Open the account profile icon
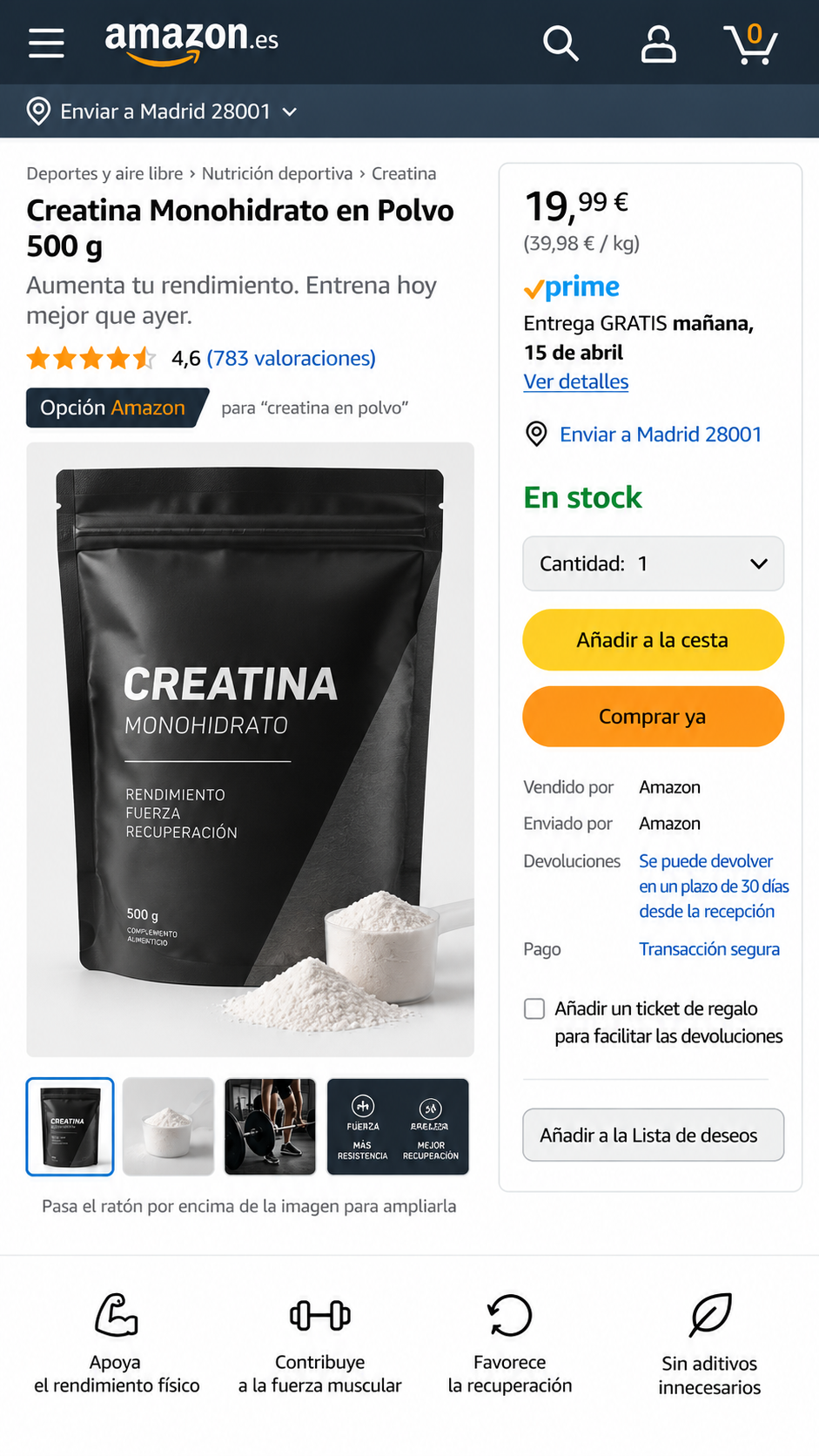 tap(658, 44)
